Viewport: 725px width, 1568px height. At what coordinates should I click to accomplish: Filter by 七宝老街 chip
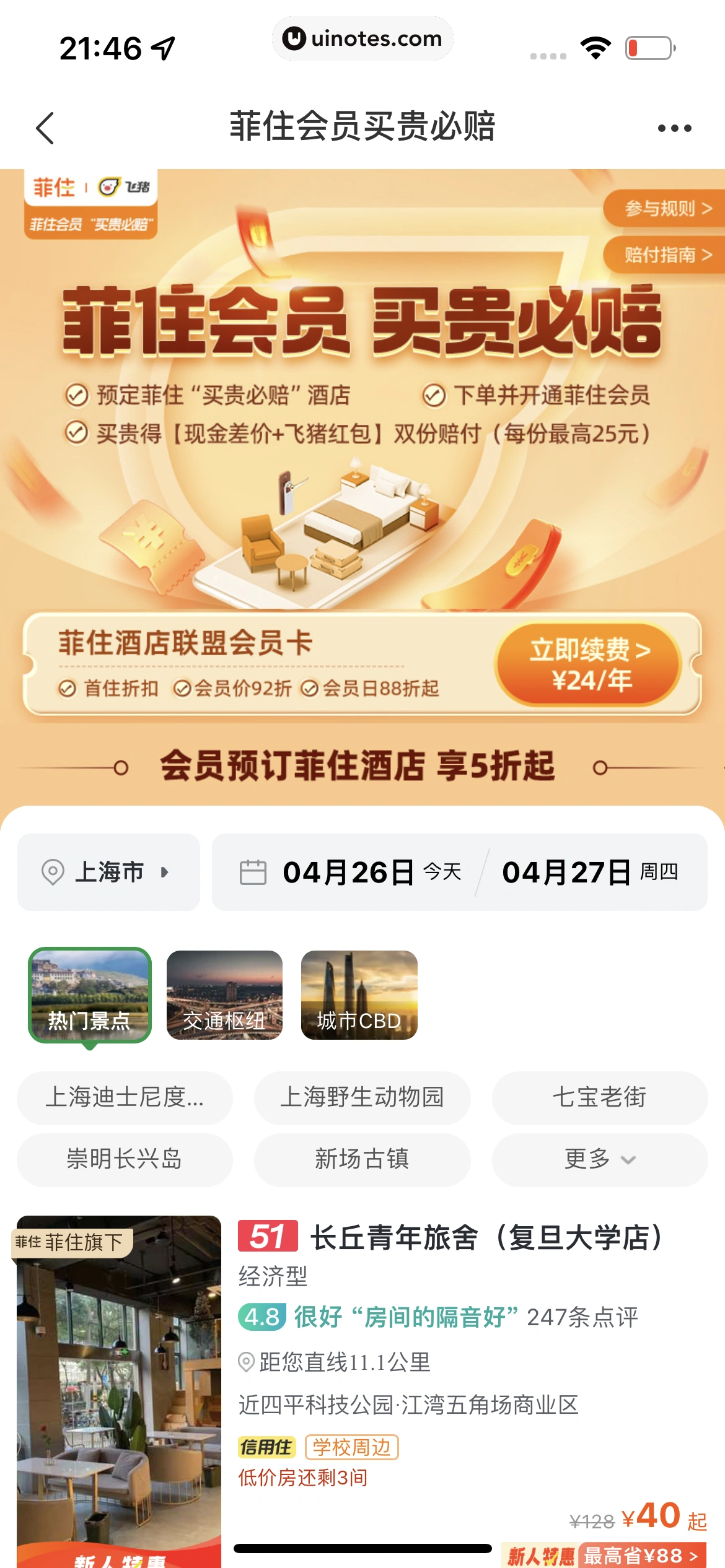point(599,1097)
